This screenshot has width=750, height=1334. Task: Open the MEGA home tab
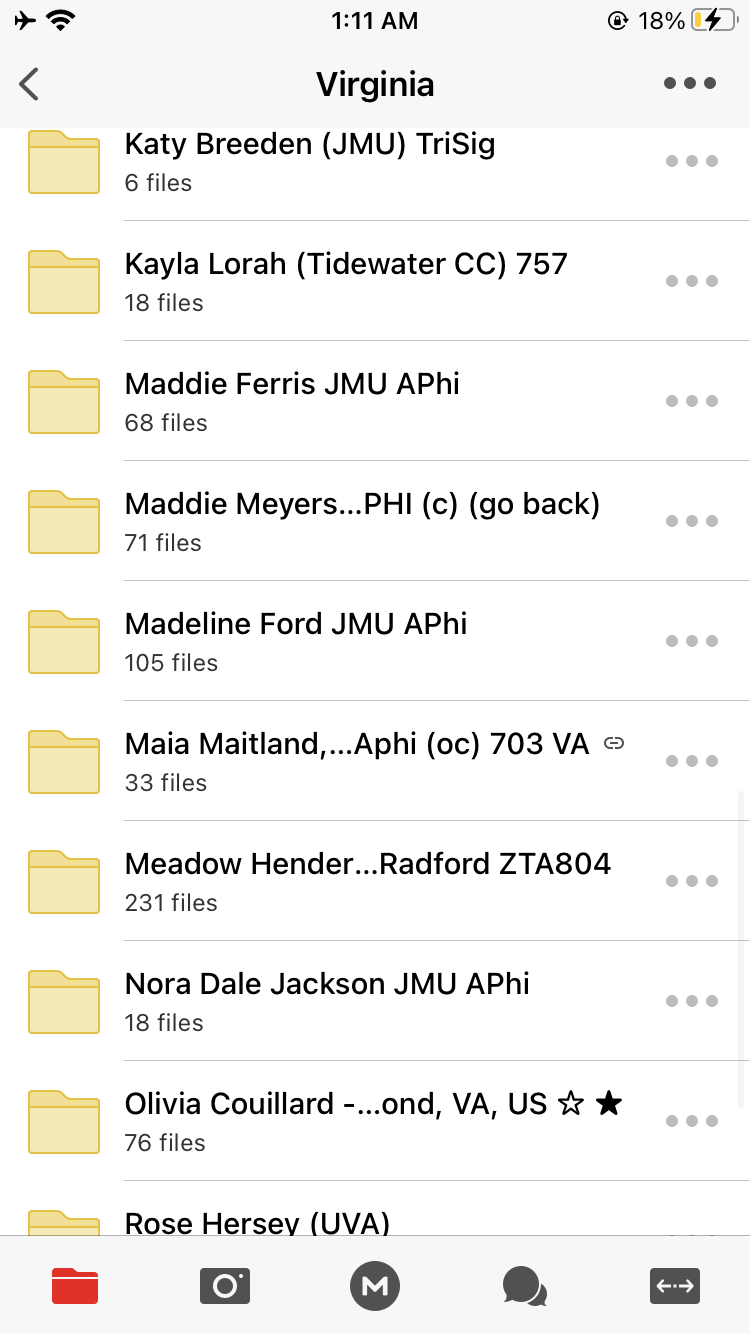coord(375,1286)
